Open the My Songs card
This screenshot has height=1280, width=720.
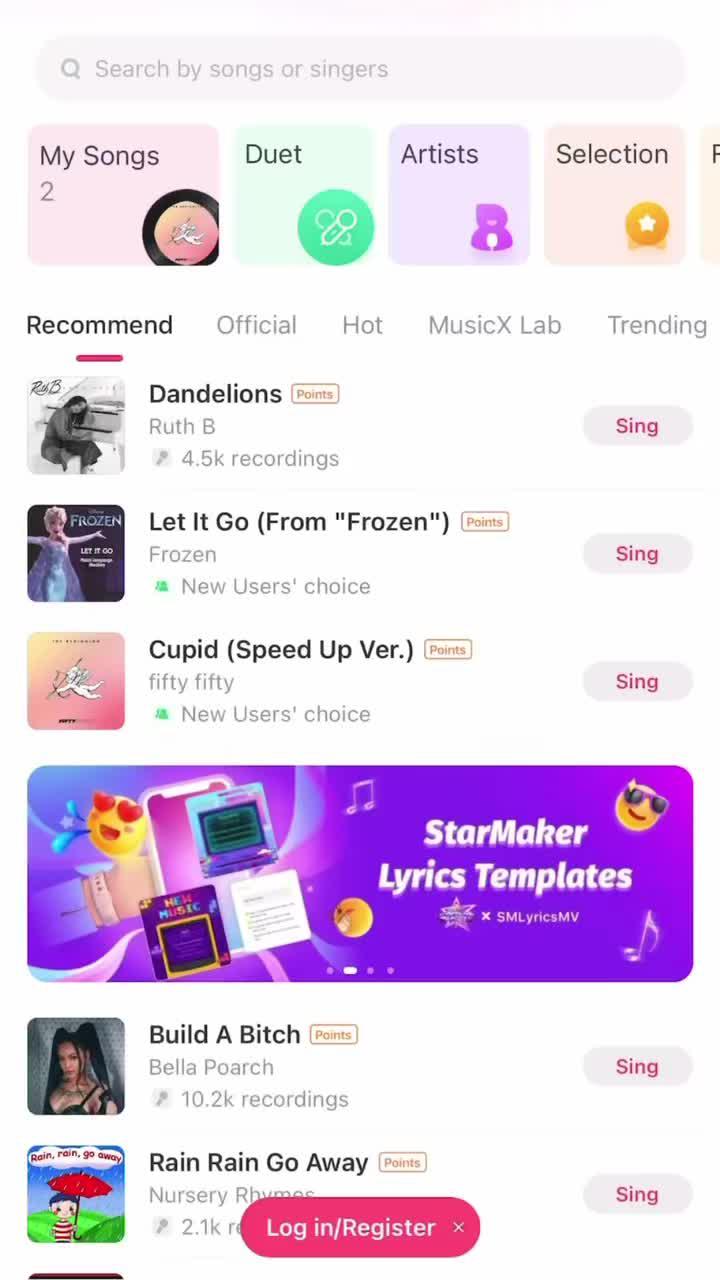click(x=122, y=195)
